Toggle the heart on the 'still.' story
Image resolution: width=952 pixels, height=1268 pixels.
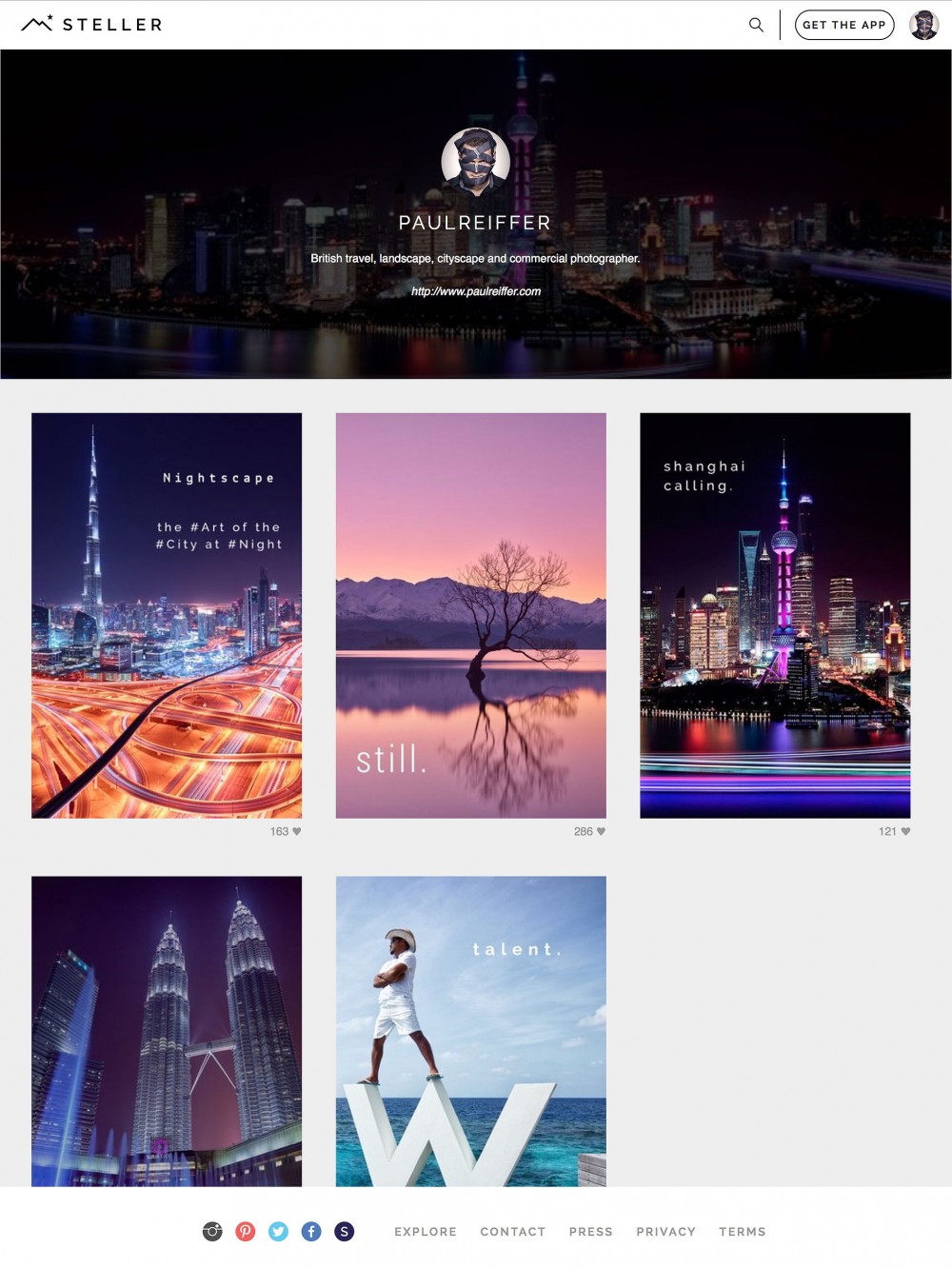point(600,831)
